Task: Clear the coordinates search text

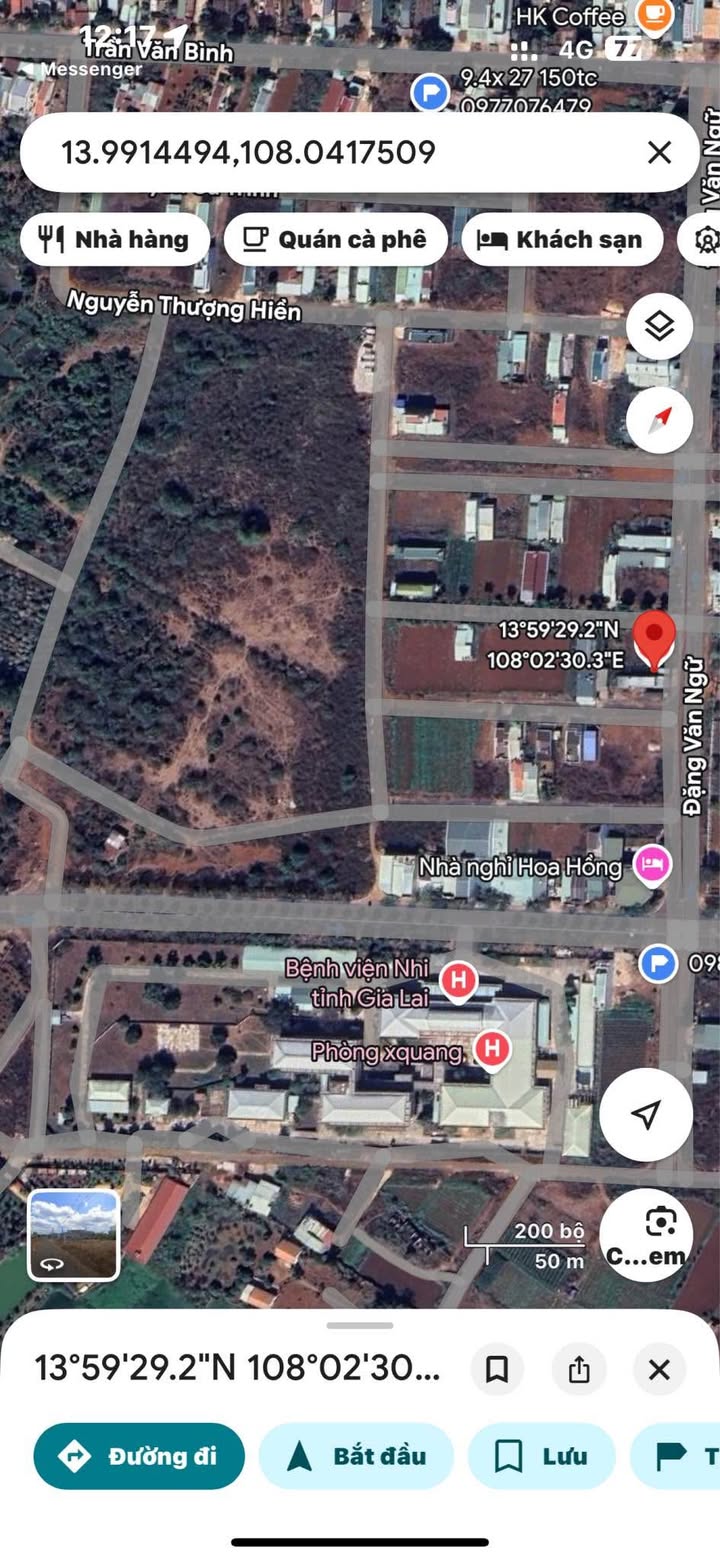Action: point(659,152)
